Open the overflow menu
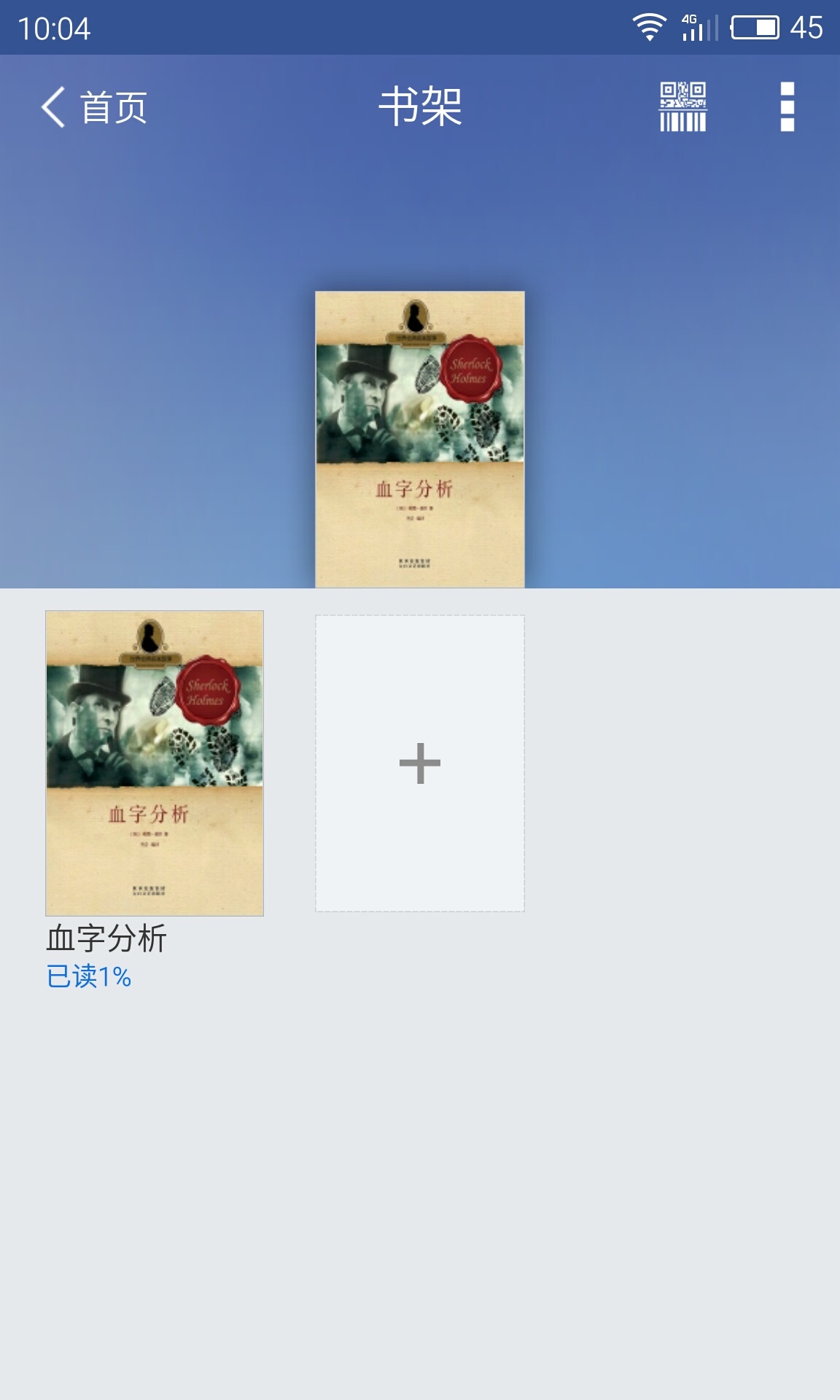This screenshot has width=840, height=1400. click(787, 106)
